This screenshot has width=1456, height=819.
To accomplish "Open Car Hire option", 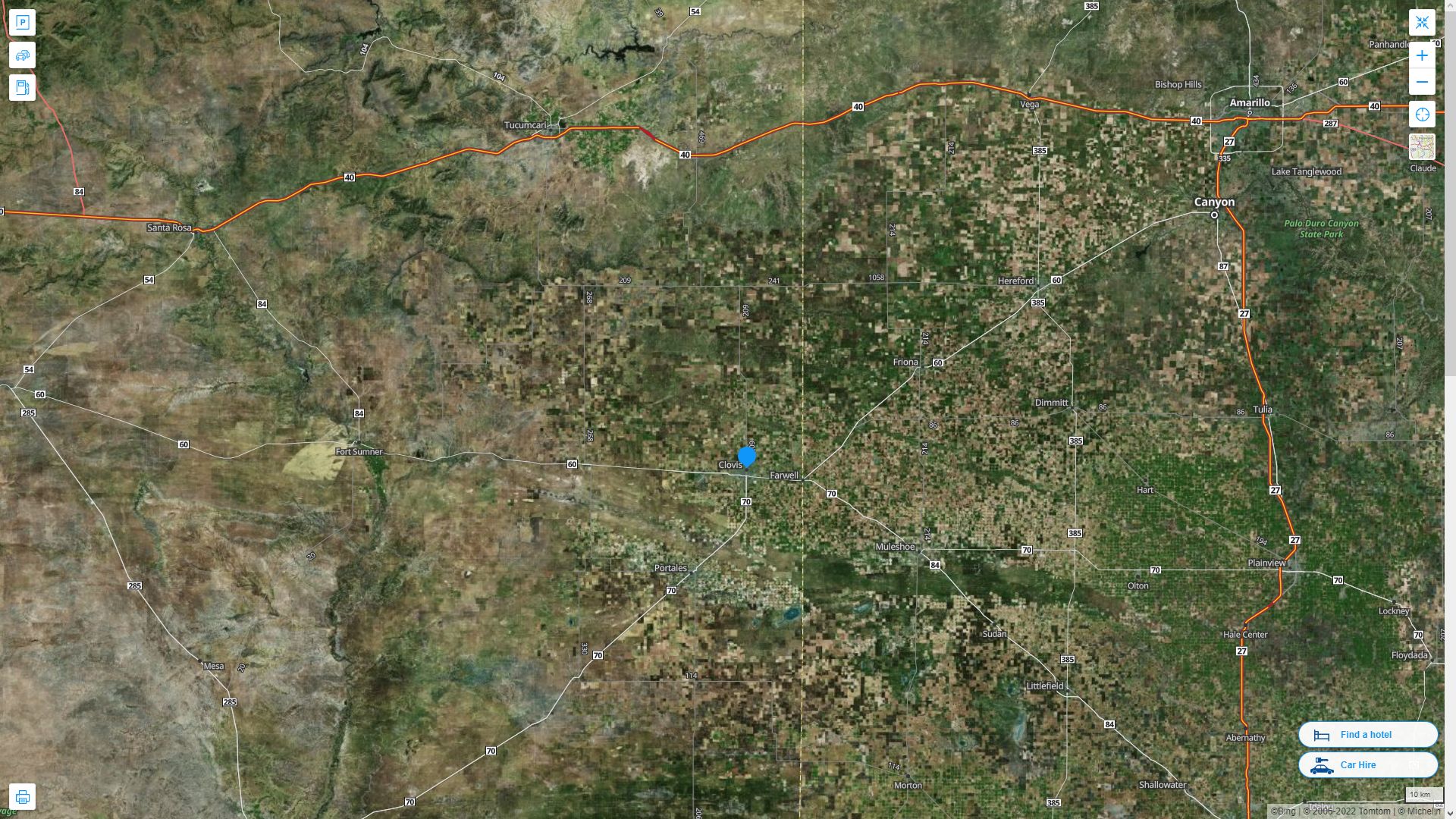I will 1367,765.
